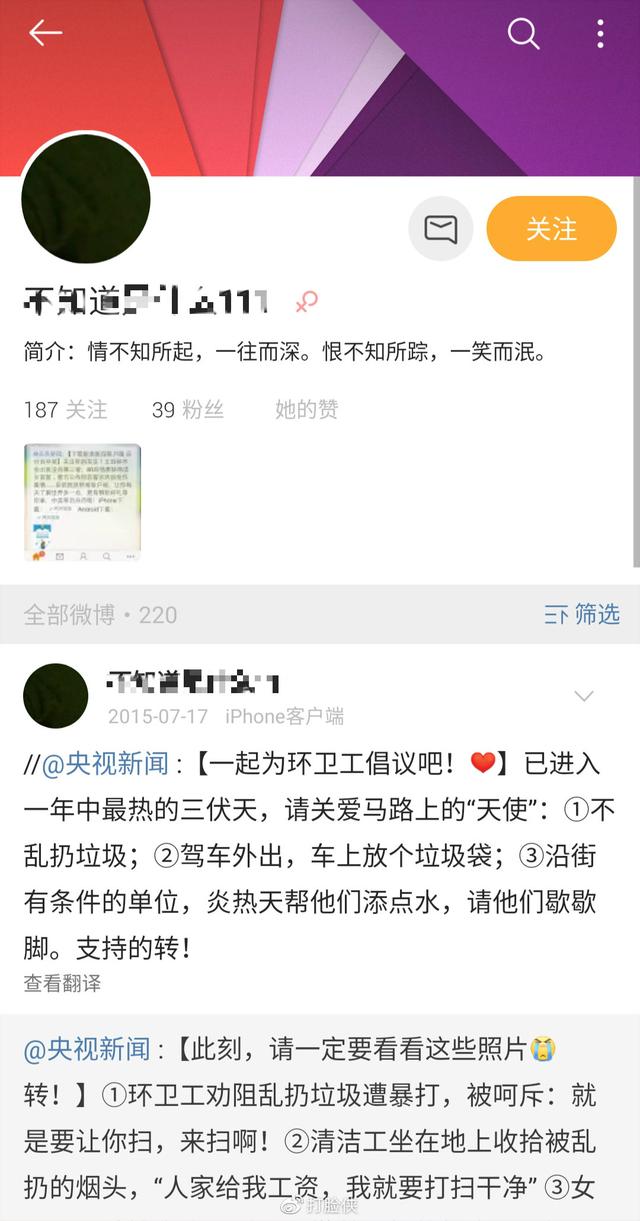Open 她的赞 likes page
This screenshot has height=1221, width=640.
point(307,409)
